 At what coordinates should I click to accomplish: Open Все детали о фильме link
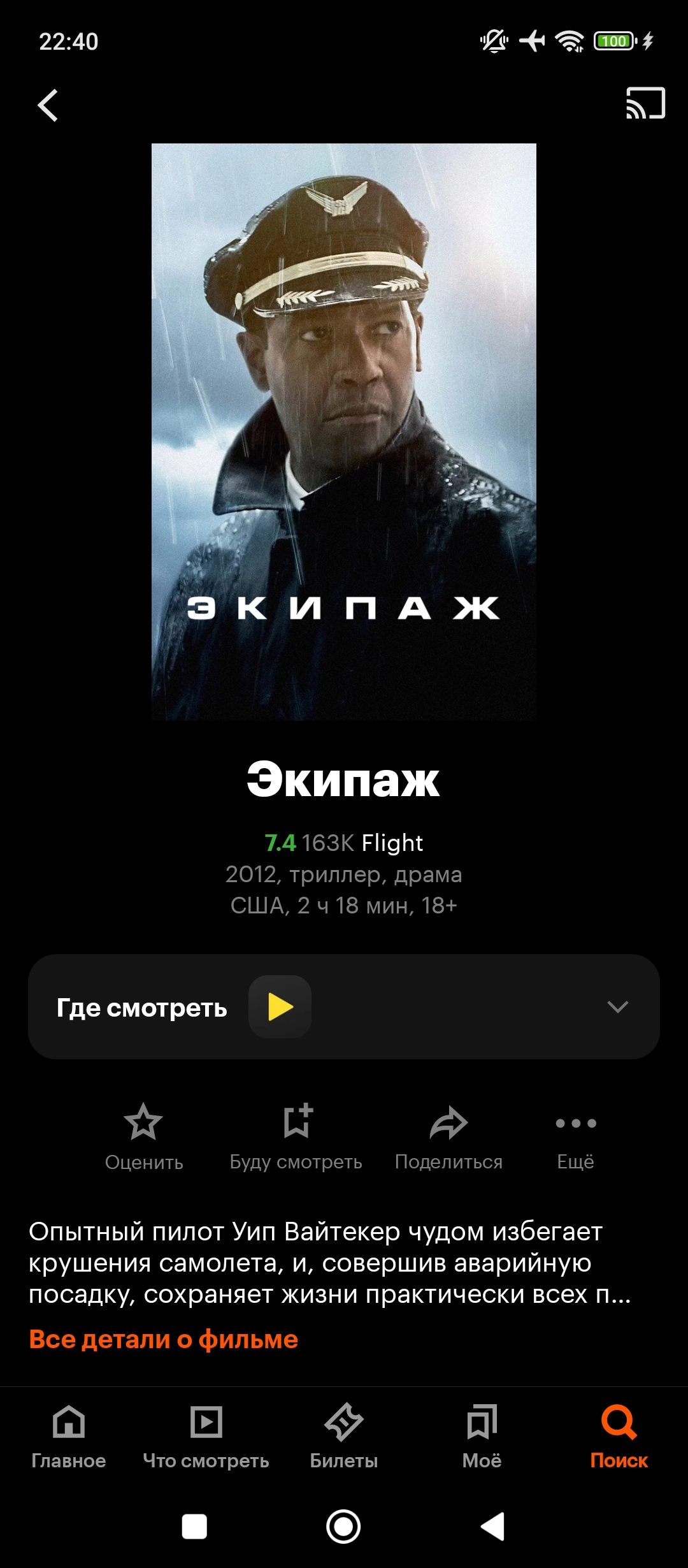[164, 1339]
